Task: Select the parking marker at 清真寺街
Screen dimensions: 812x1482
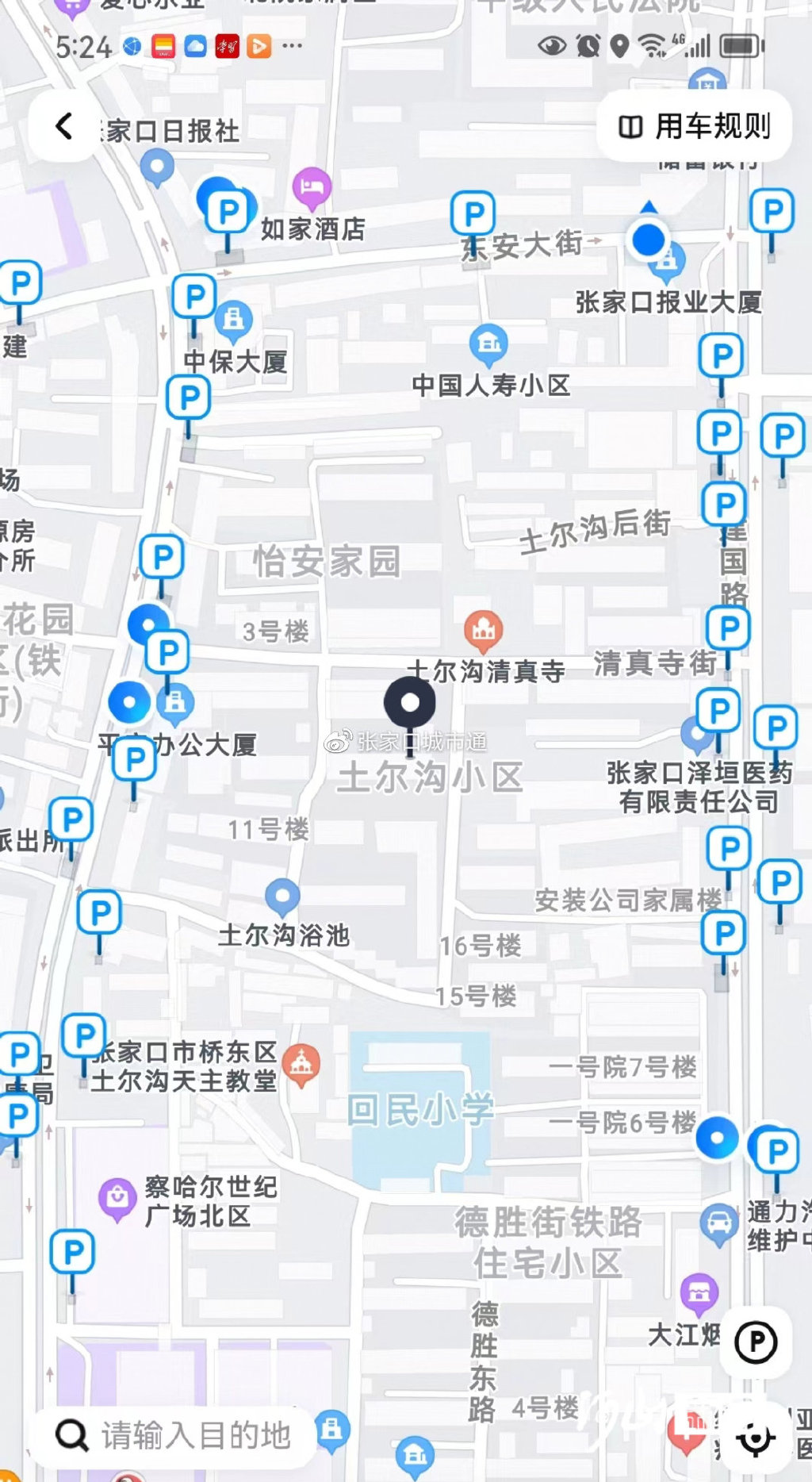Action: (728, 628)
